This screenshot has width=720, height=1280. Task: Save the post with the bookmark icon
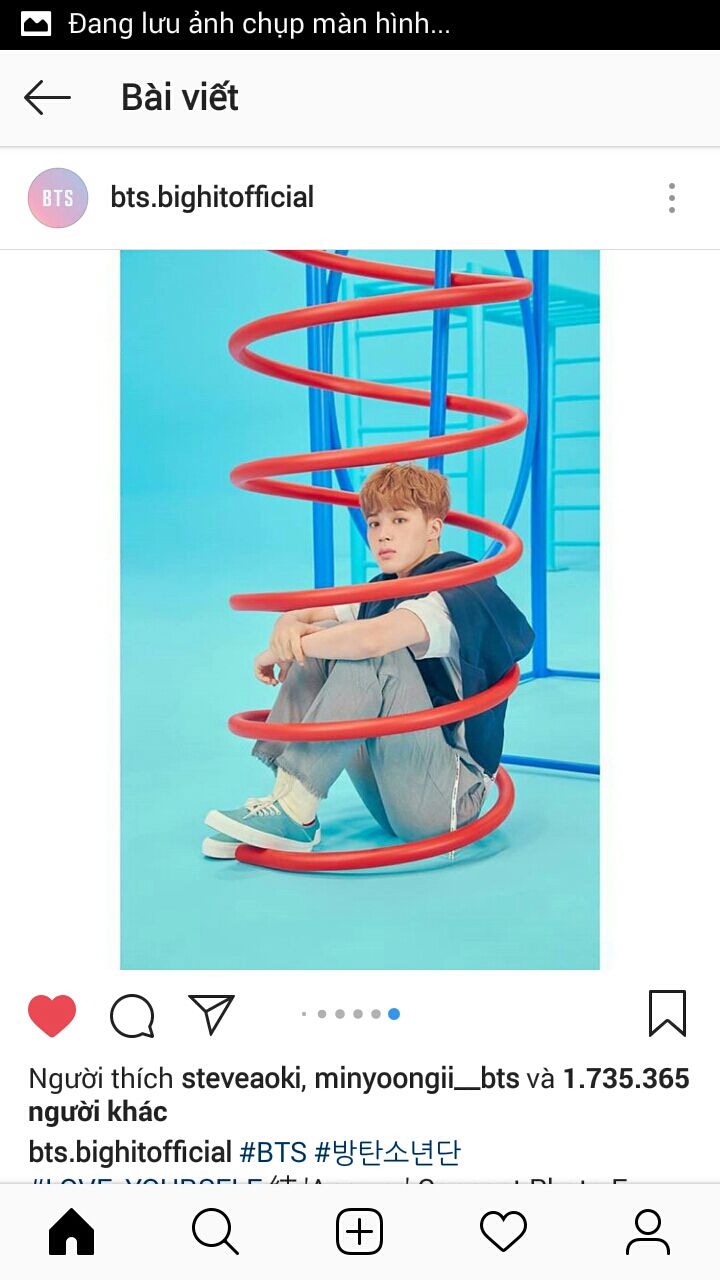667,1014
